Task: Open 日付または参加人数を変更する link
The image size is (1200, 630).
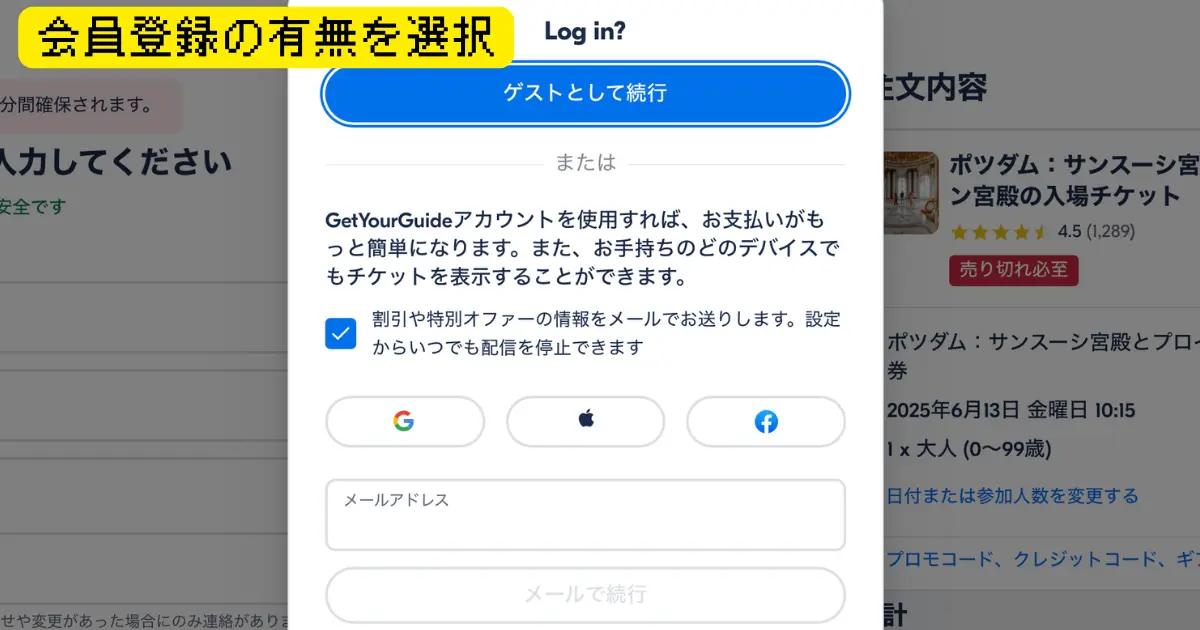Action: 1012,496
